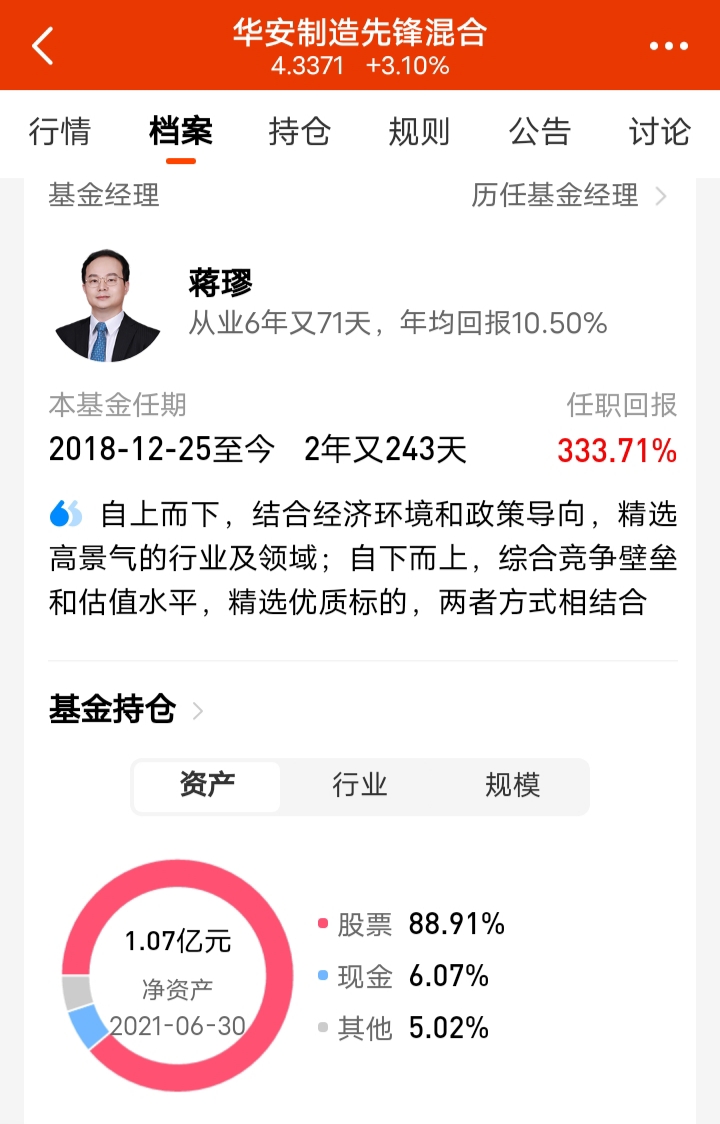Open the 基金持仓 details
Image resolution: width=720 pixels, height=1124 pixels.
125,710
